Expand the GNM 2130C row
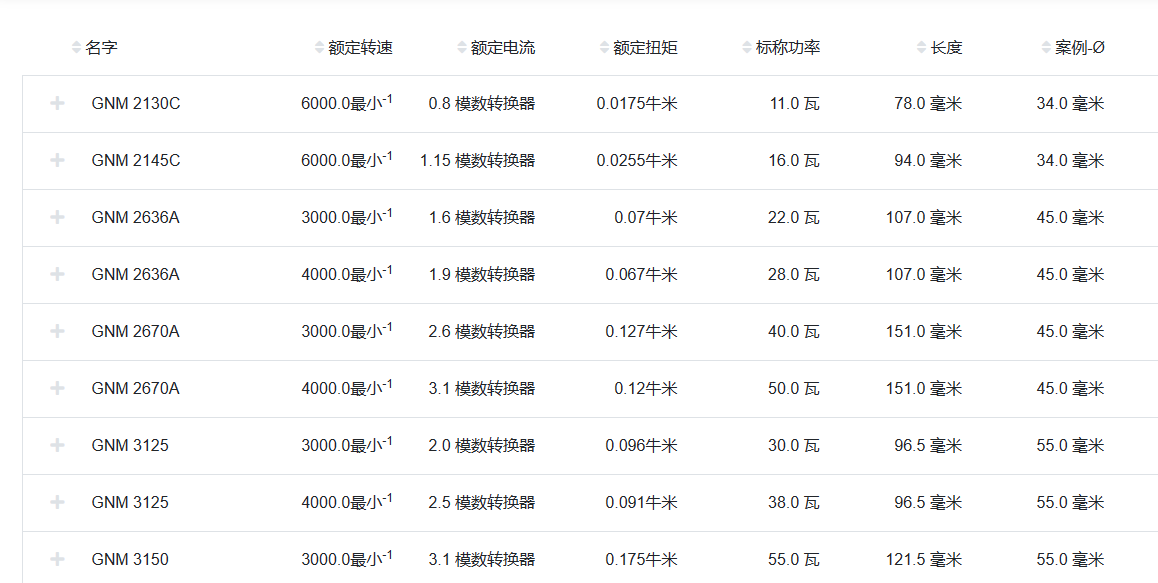This screenshot has width=1158, height=583. pos(57,103)
